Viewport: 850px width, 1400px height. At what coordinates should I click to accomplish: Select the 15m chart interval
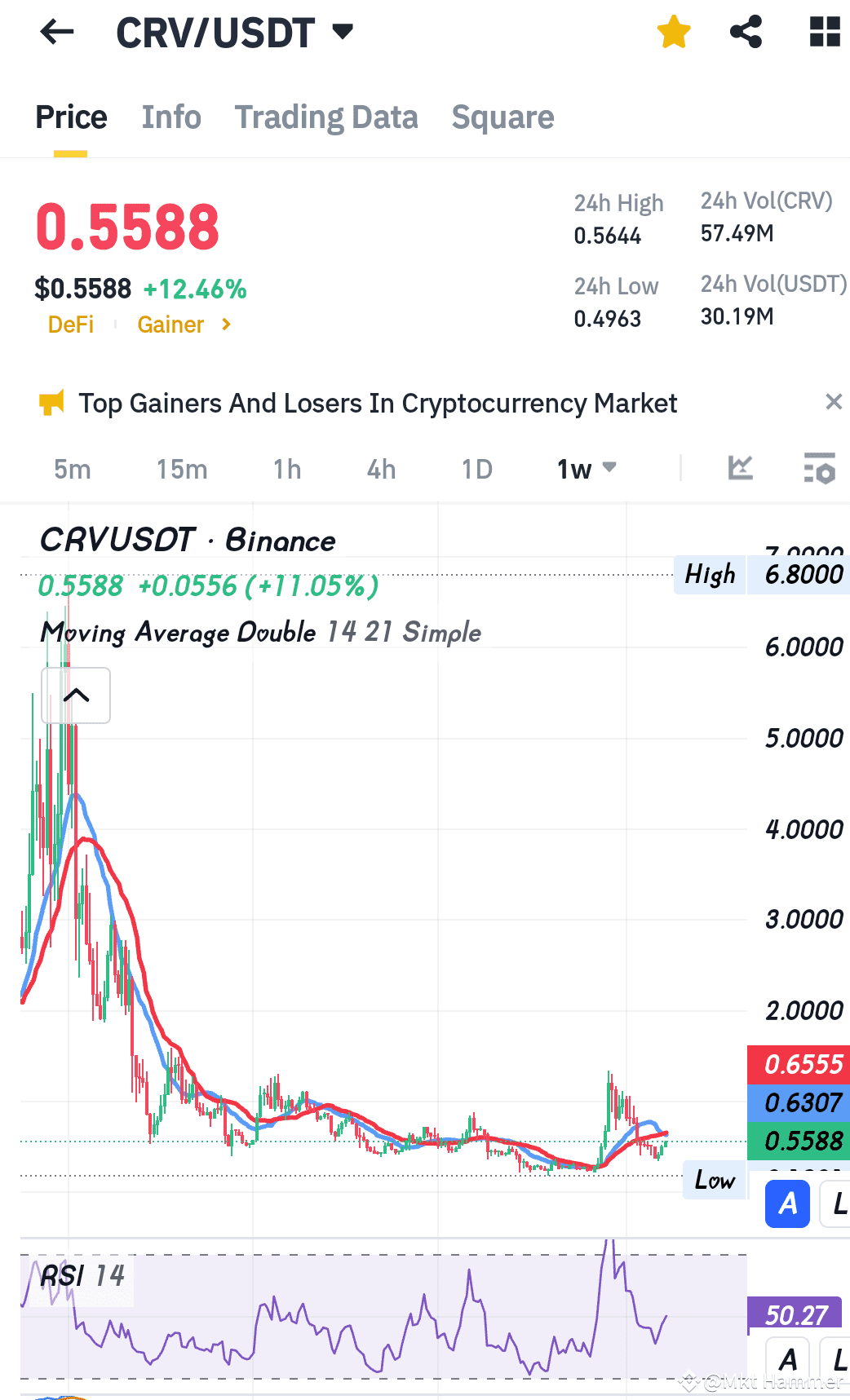[x=181, y=469]
